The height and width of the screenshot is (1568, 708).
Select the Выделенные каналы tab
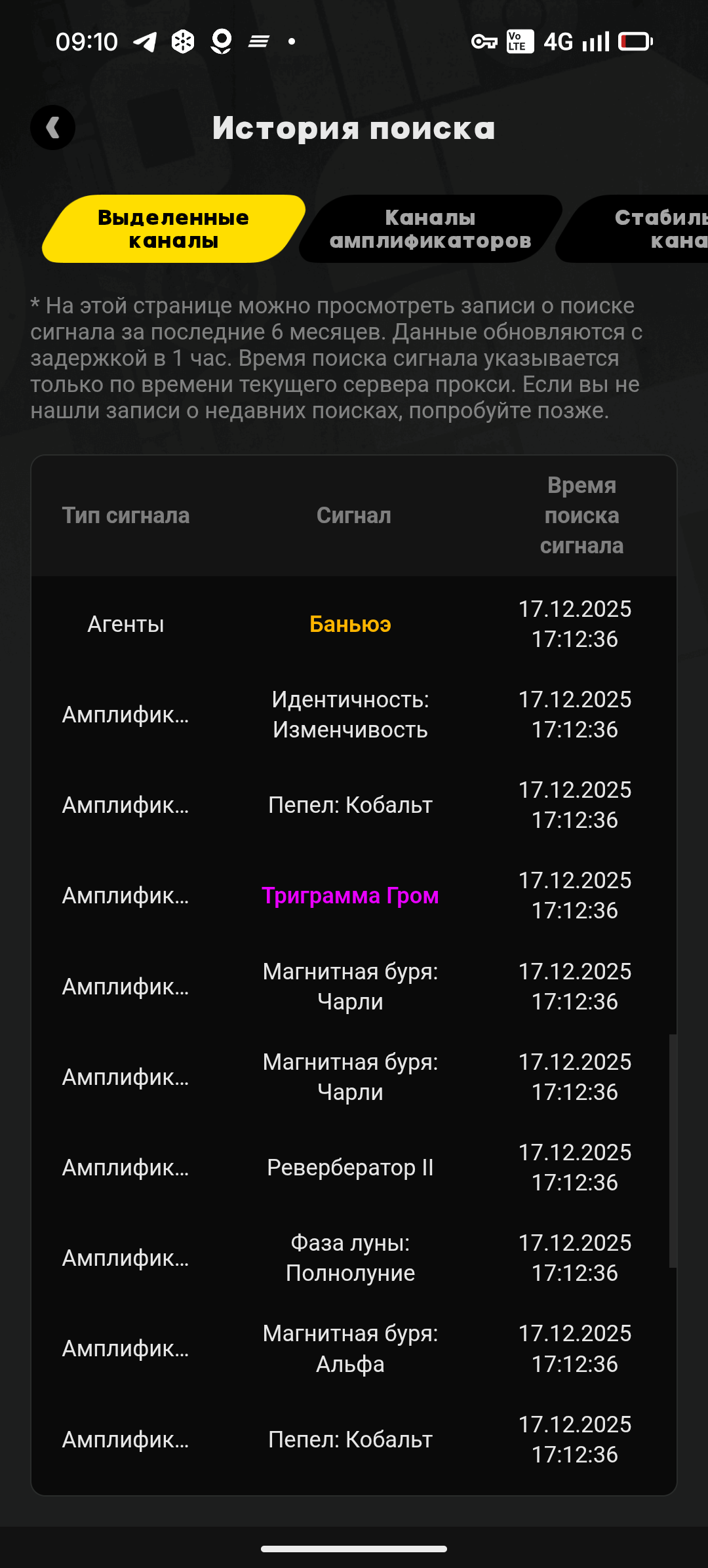173,229
